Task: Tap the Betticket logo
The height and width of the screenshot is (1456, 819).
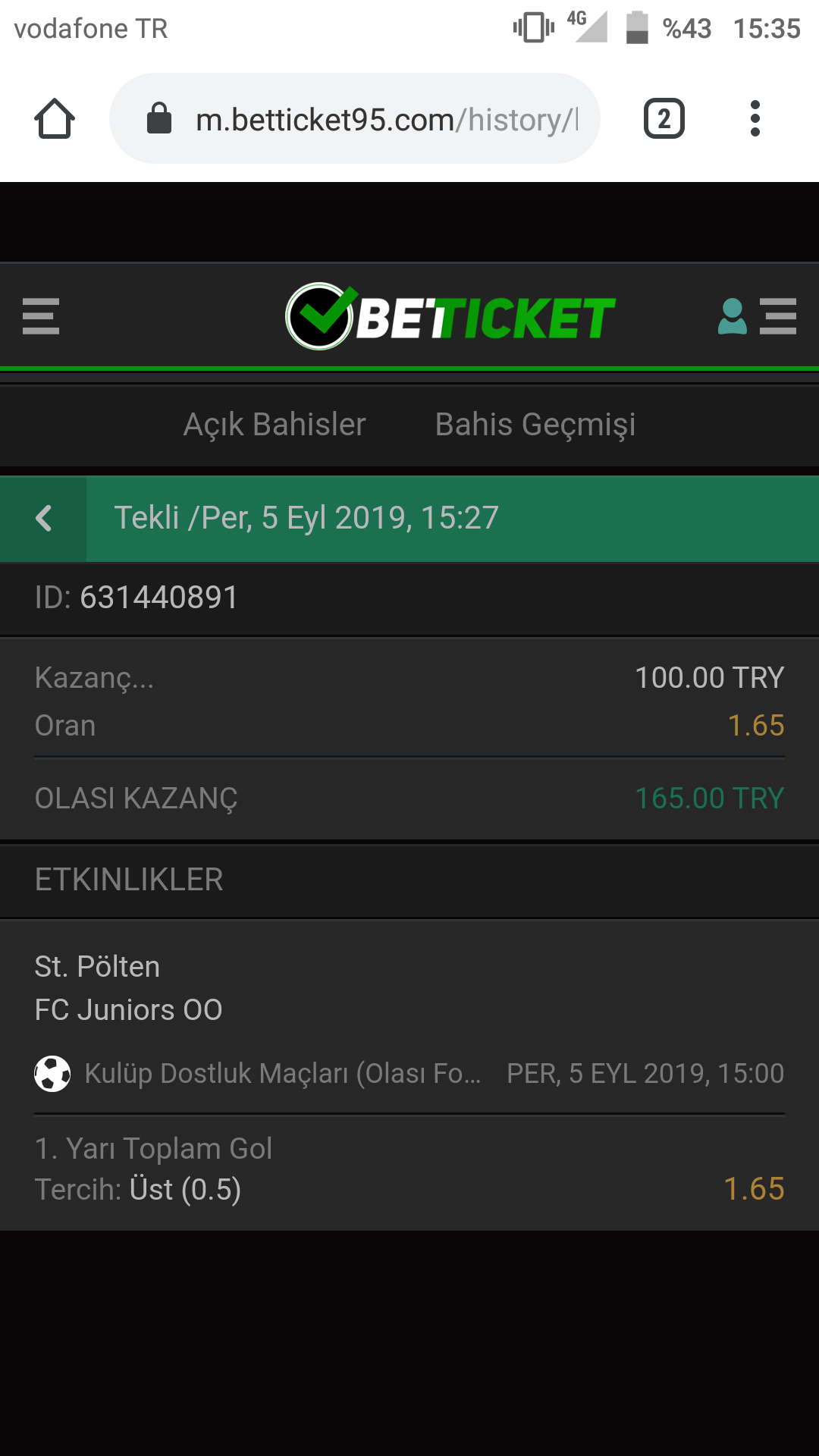Action: click(x=450, y=316)
